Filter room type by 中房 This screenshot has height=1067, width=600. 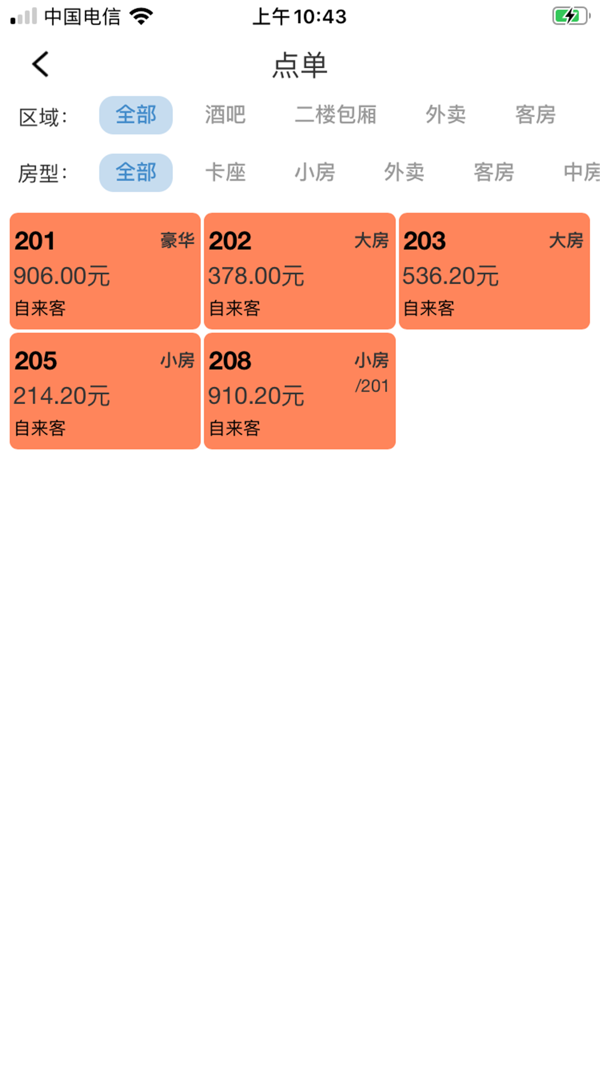pyautogui.click(x=582, y=173)
